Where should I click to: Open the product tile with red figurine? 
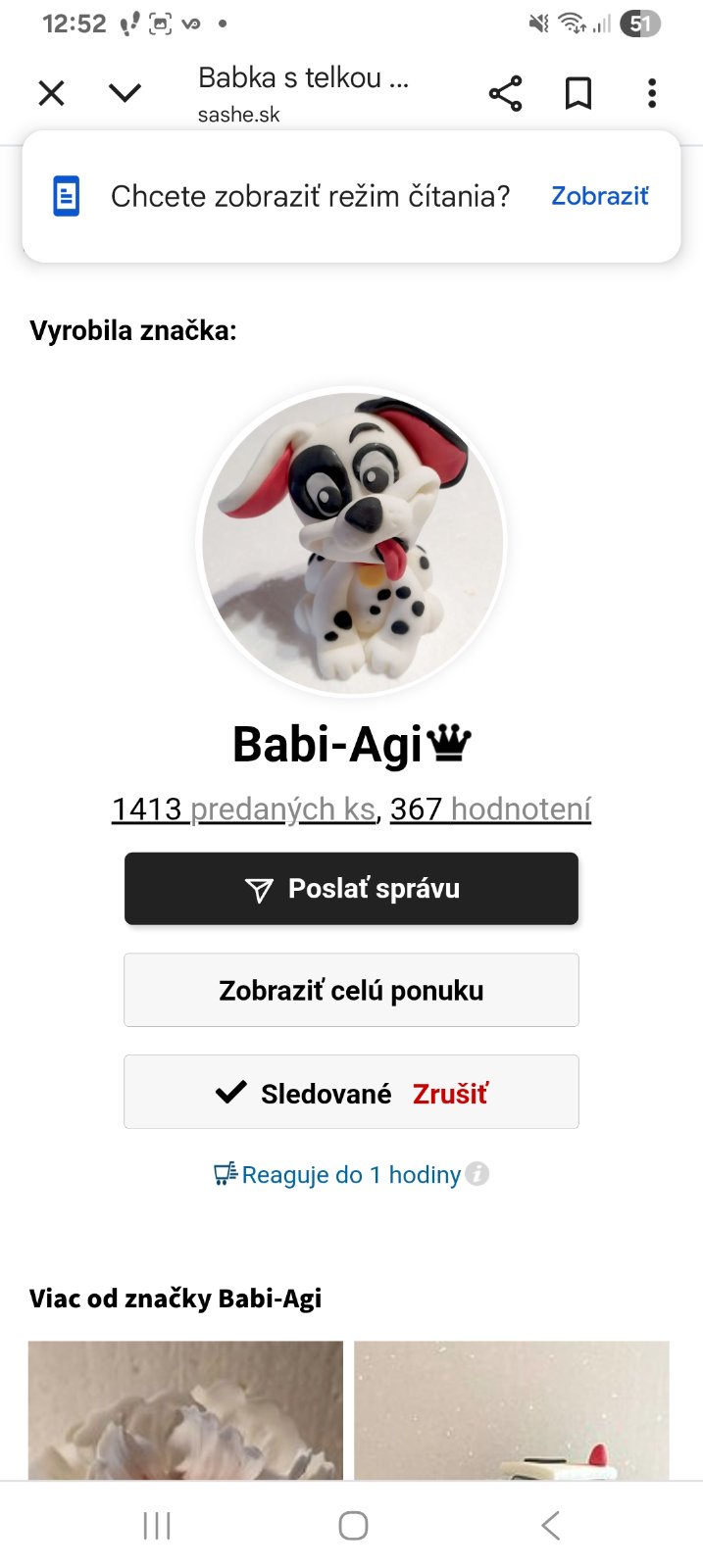(511, 1409)
